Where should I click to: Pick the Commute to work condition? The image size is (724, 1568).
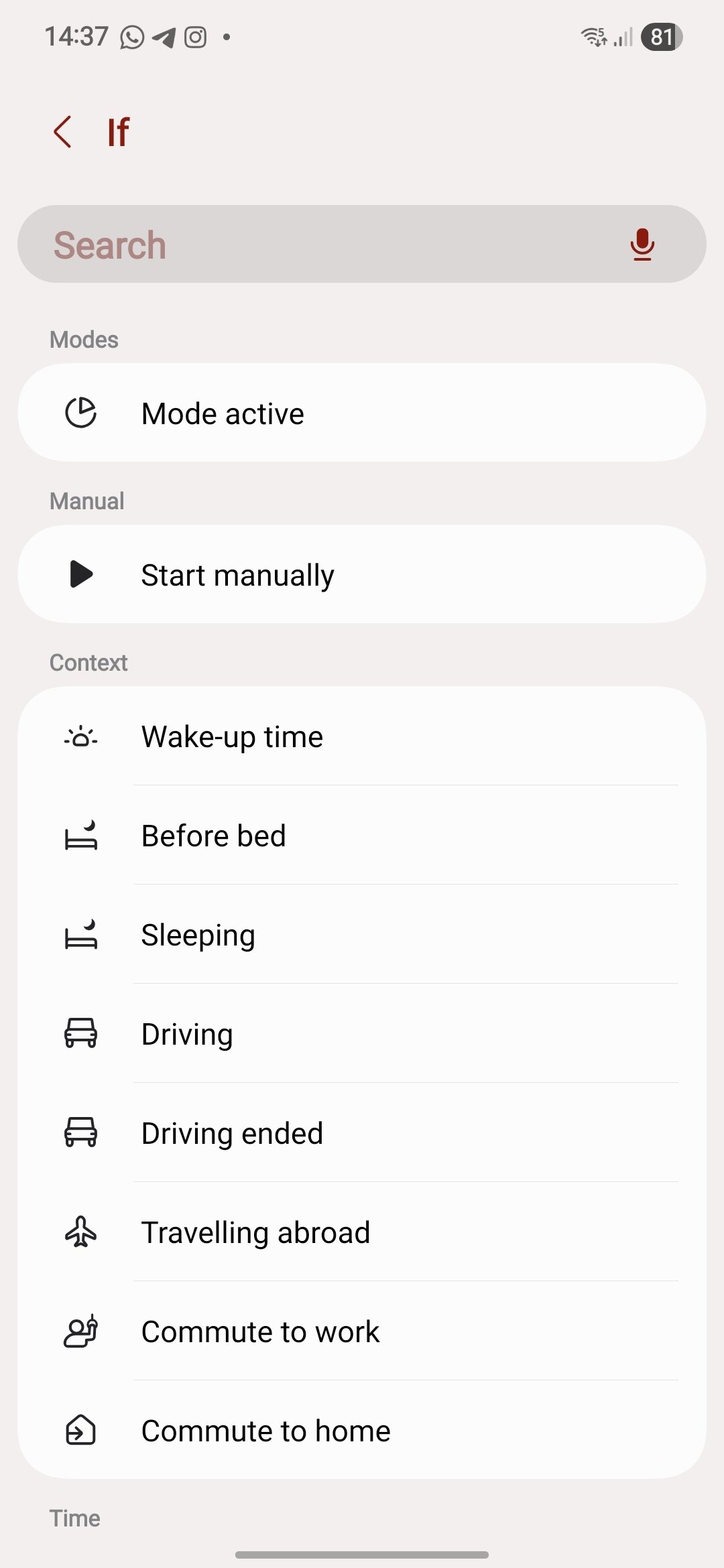(x=362, y=1331)
